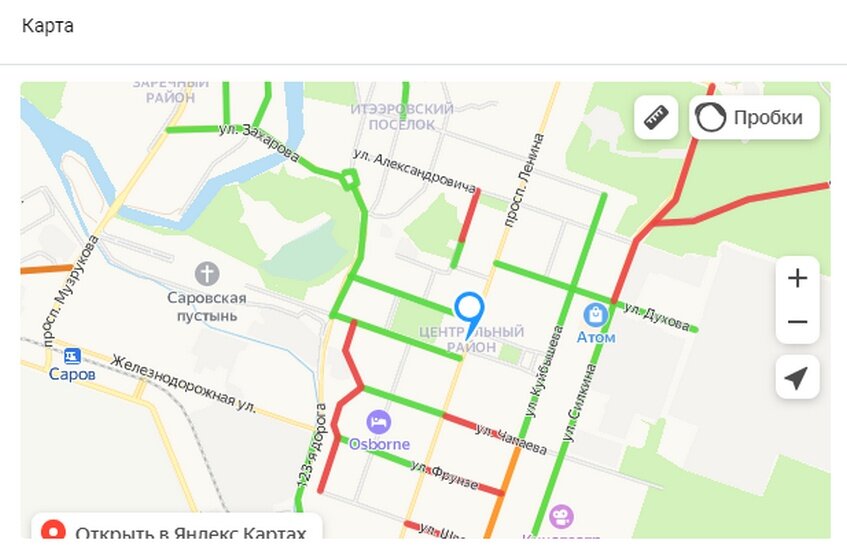847x548 pixels.
Task: Toggle the Пробки traffic layer
Action: coord(754,118)
